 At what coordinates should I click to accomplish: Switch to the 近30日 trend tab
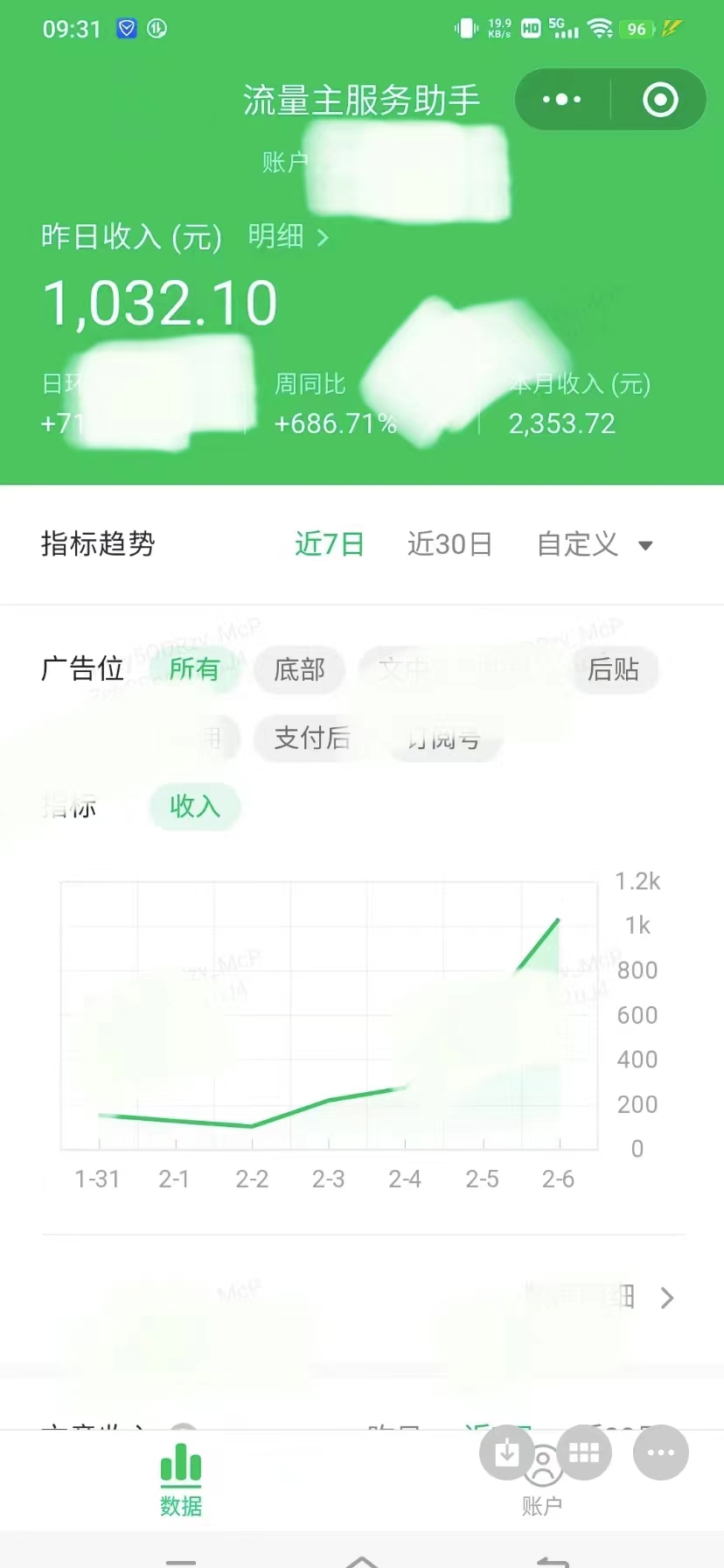(x=449, y=544)
